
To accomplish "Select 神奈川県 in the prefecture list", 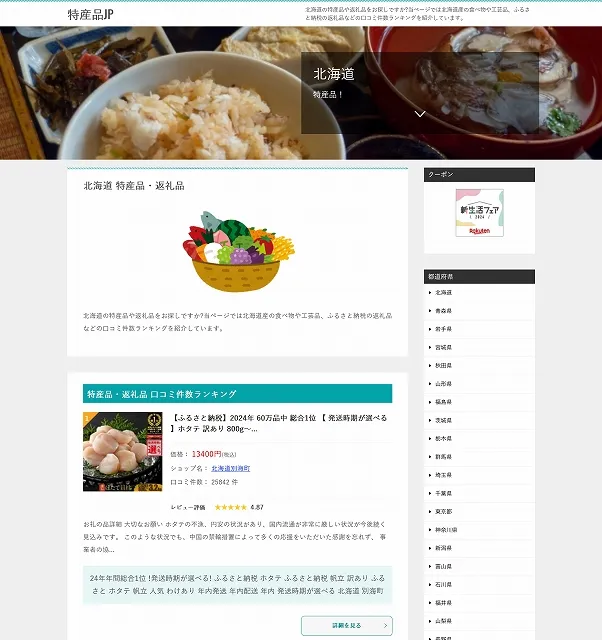I will pyautogui.click(x=446, y=530).
